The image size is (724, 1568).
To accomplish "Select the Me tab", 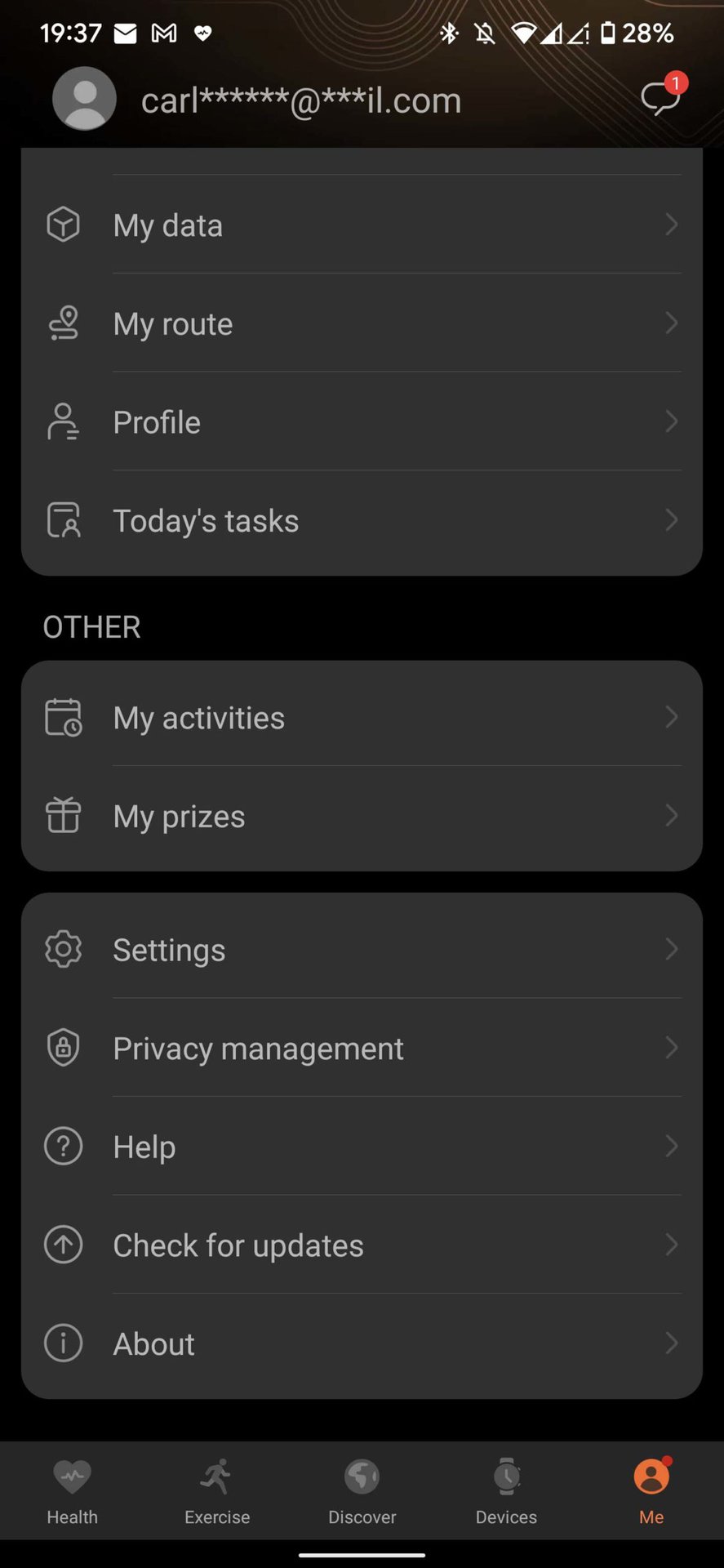I will pyautogui.click(x=651, y=1491).
